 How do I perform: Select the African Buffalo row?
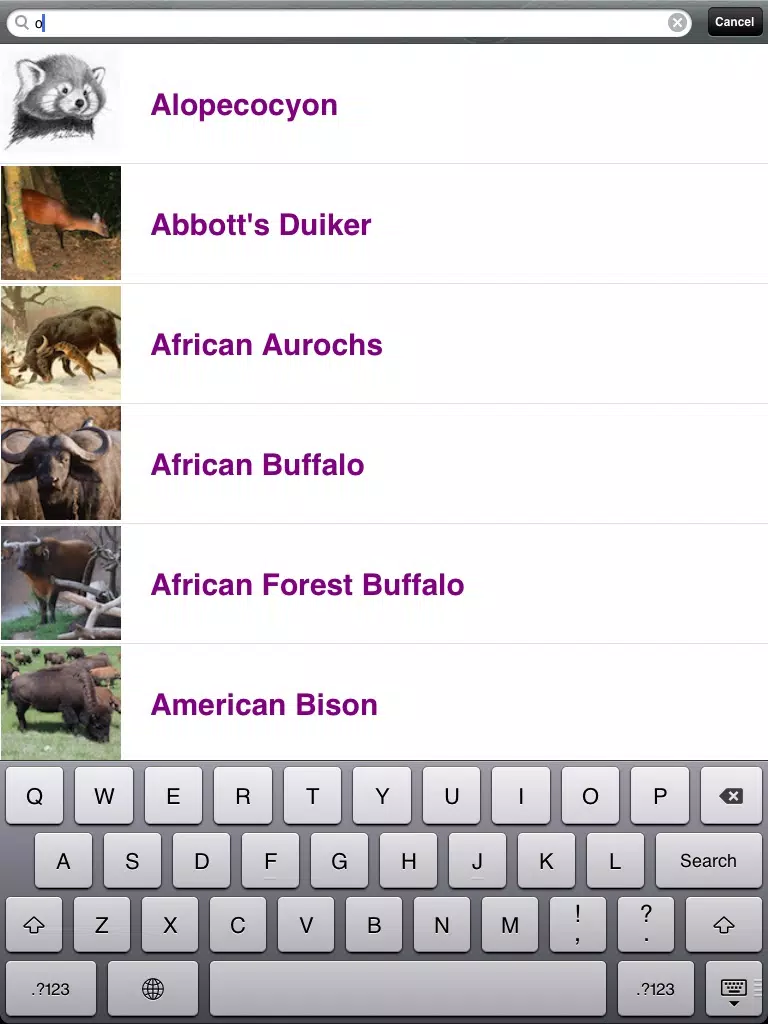pos(384,464)
